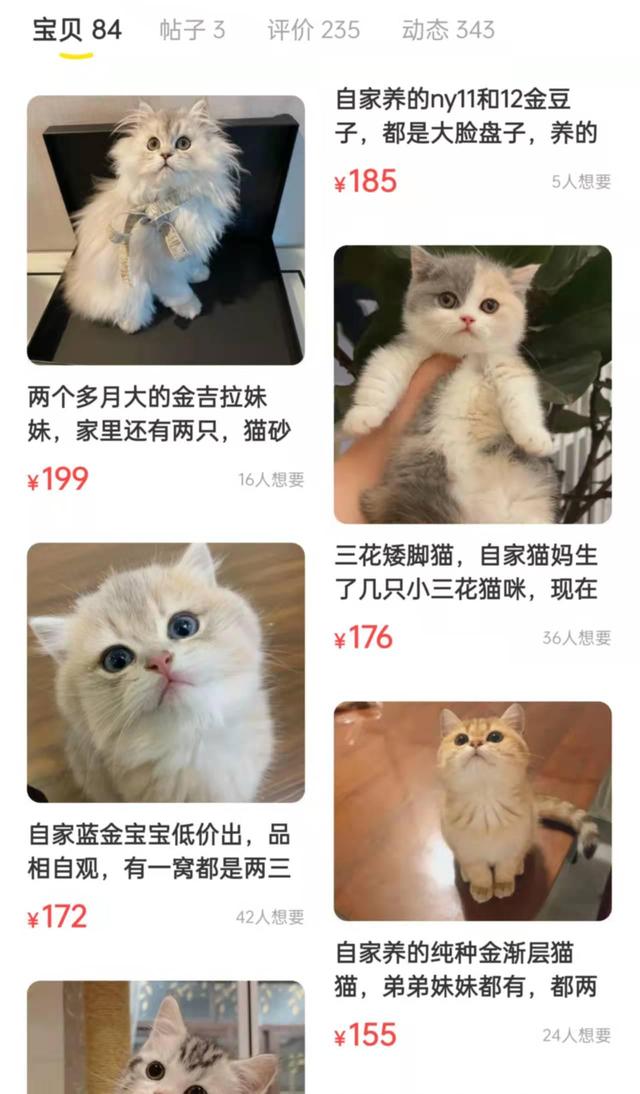Image resolution: width=640 pixels, height=1094 pixels.
Task: Open the 评价 235 tab
Action: (313, 30)
